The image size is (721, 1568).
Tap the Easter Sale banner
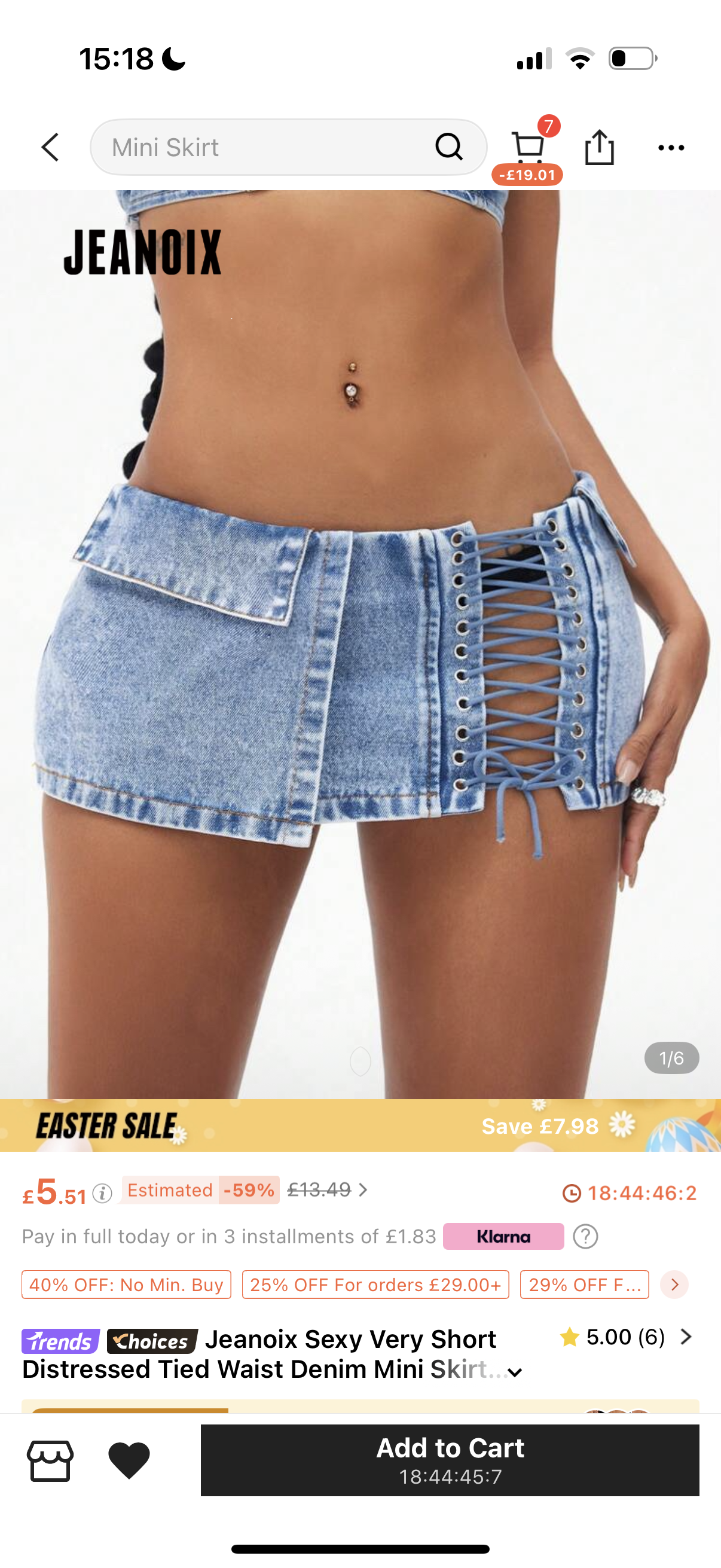[x=360, y=1125]
